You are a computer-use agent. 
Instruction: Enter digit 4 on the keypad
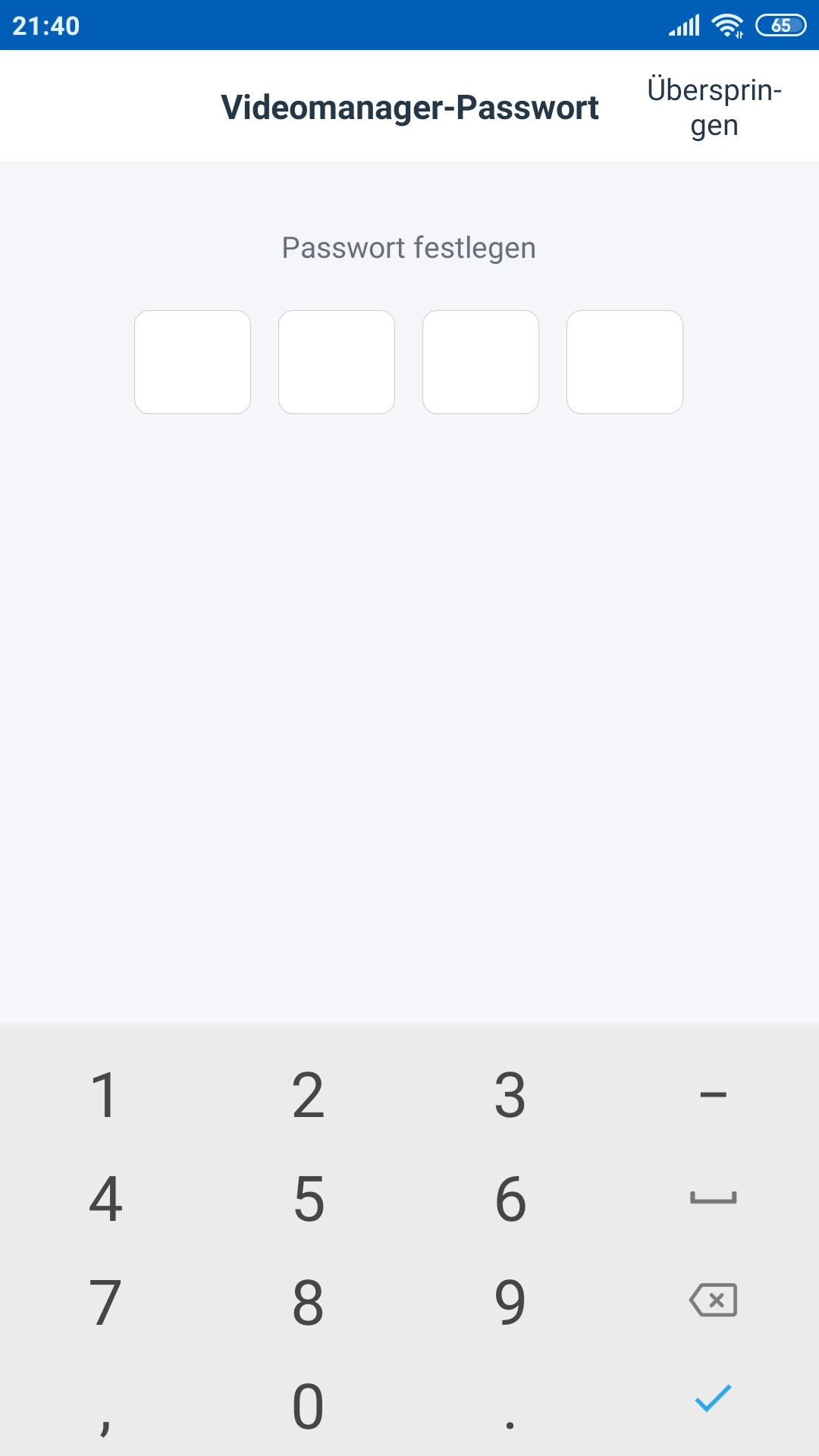point(104,1199)
